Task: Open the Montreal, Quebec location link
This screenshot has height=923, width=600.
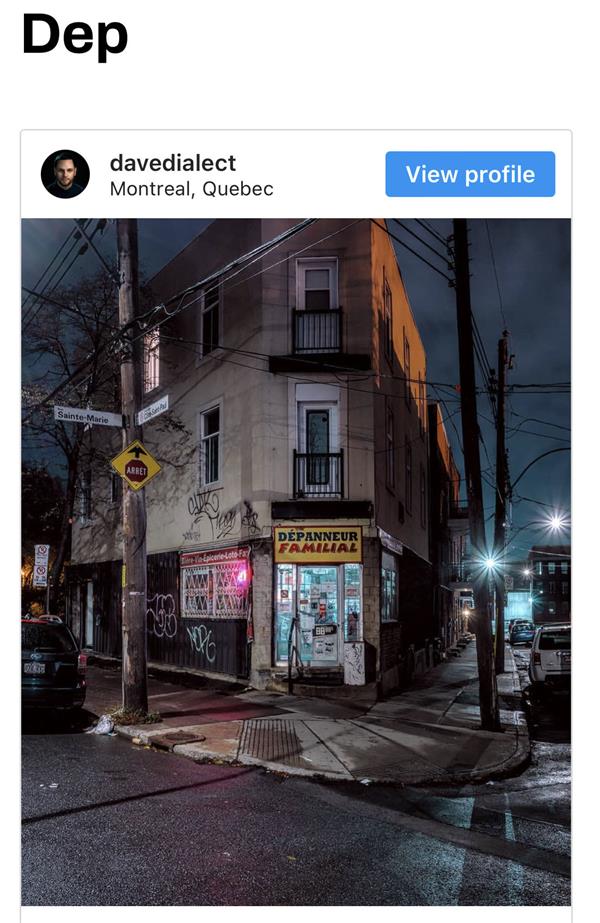Action: point(191,188)
